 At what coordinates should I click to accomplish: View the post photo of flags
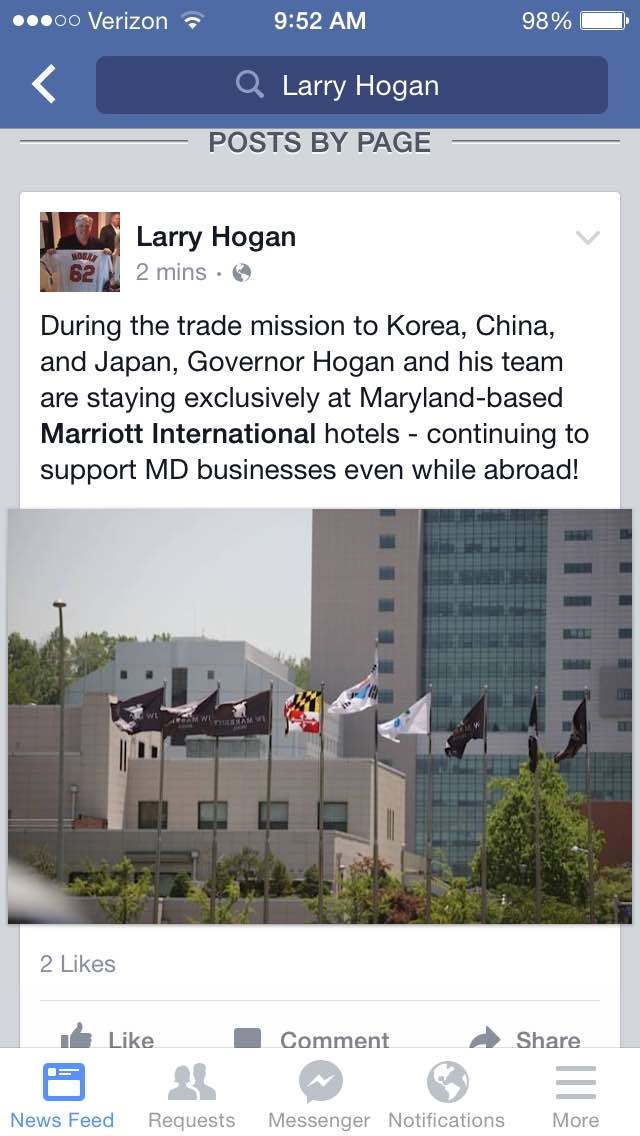(x=320, y=716)
